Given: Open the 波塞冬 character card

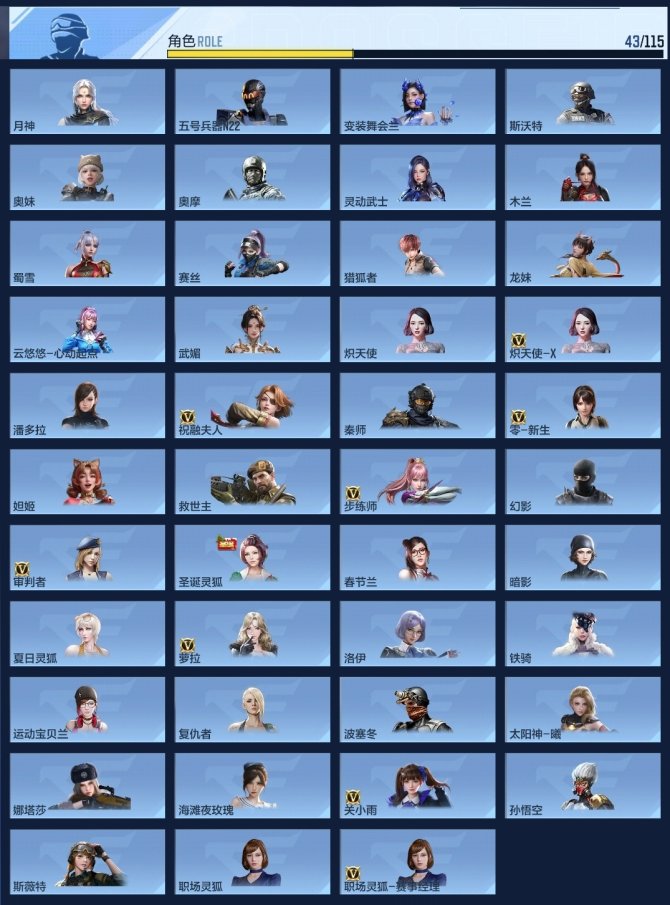Looking at the screenshot, I should (x=417, y=709).
